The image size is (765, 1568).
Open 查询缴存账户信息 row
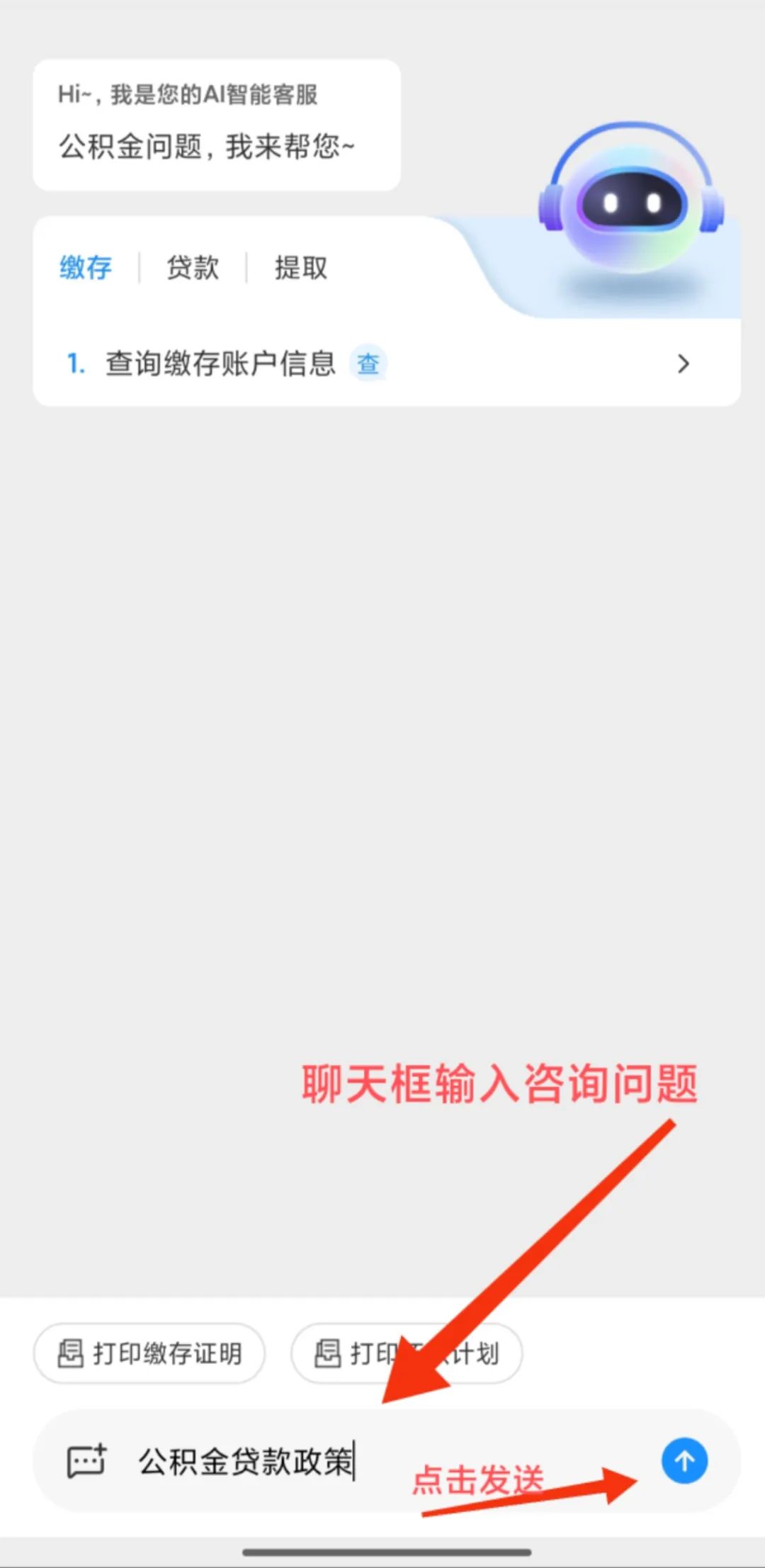point(387,363)
